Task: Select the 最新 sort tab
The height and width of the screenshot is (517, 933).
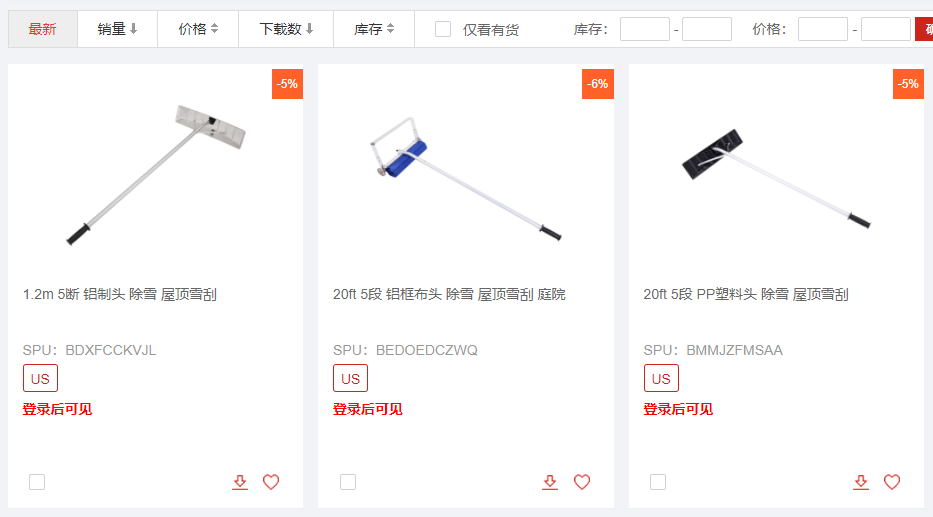Action: click(x=42, y=29)
